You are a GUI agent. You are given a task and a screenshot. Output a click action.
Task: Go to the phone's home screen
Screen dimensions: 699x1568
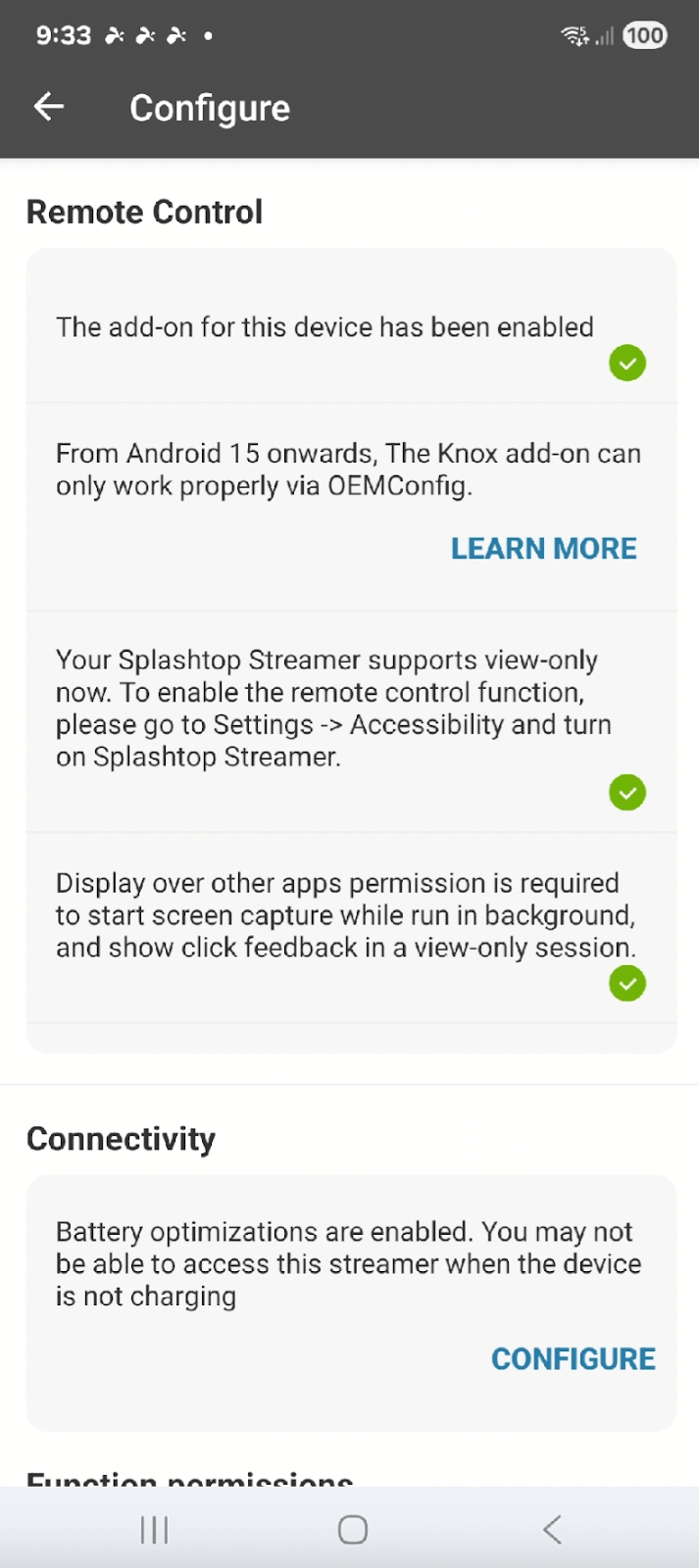tap(353, 1530)
